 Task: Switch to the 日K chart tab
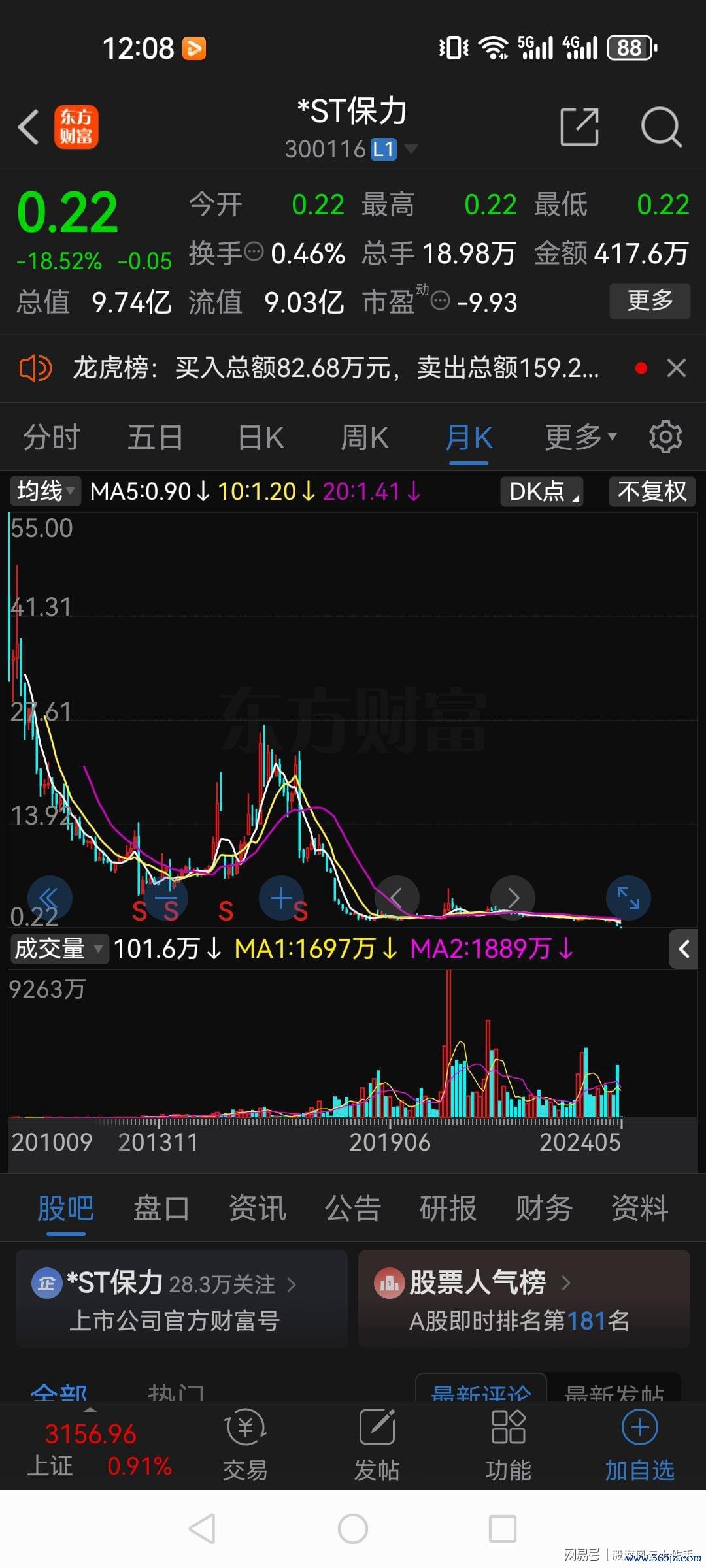tap(261, 438)
